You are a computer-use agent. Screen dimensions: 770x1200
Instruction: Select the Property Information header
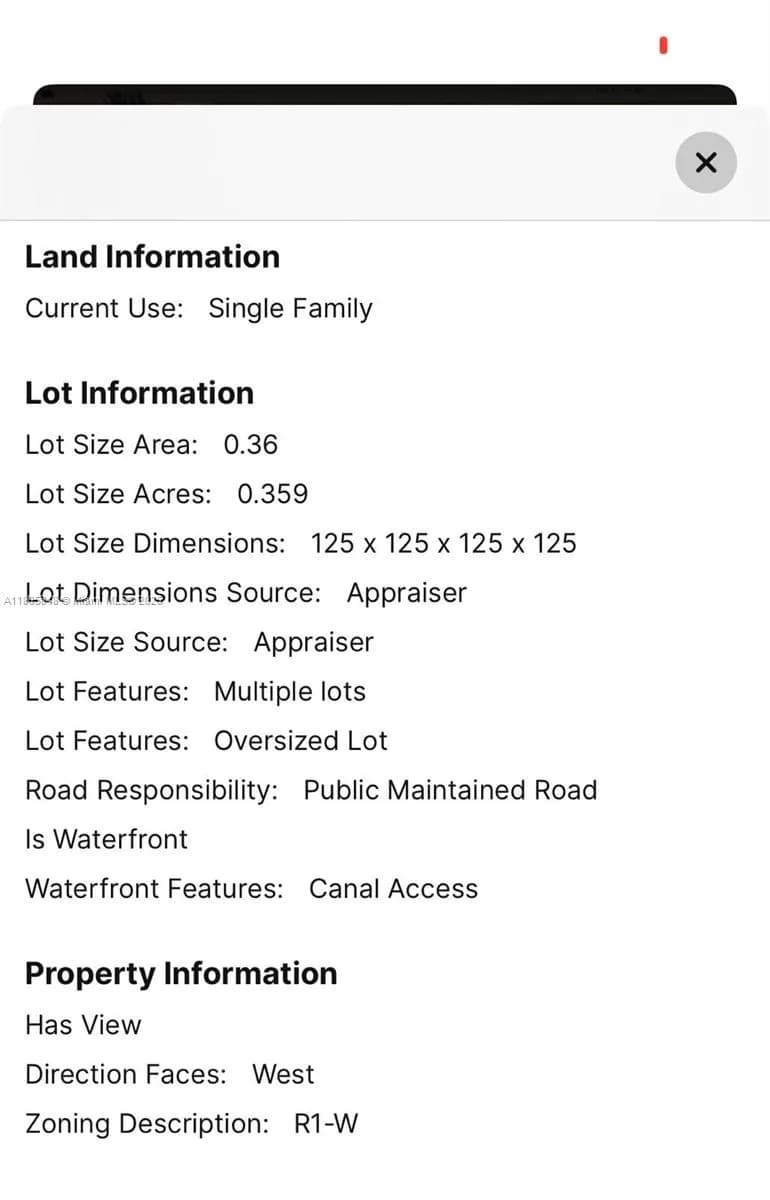(x=180, y=973)
